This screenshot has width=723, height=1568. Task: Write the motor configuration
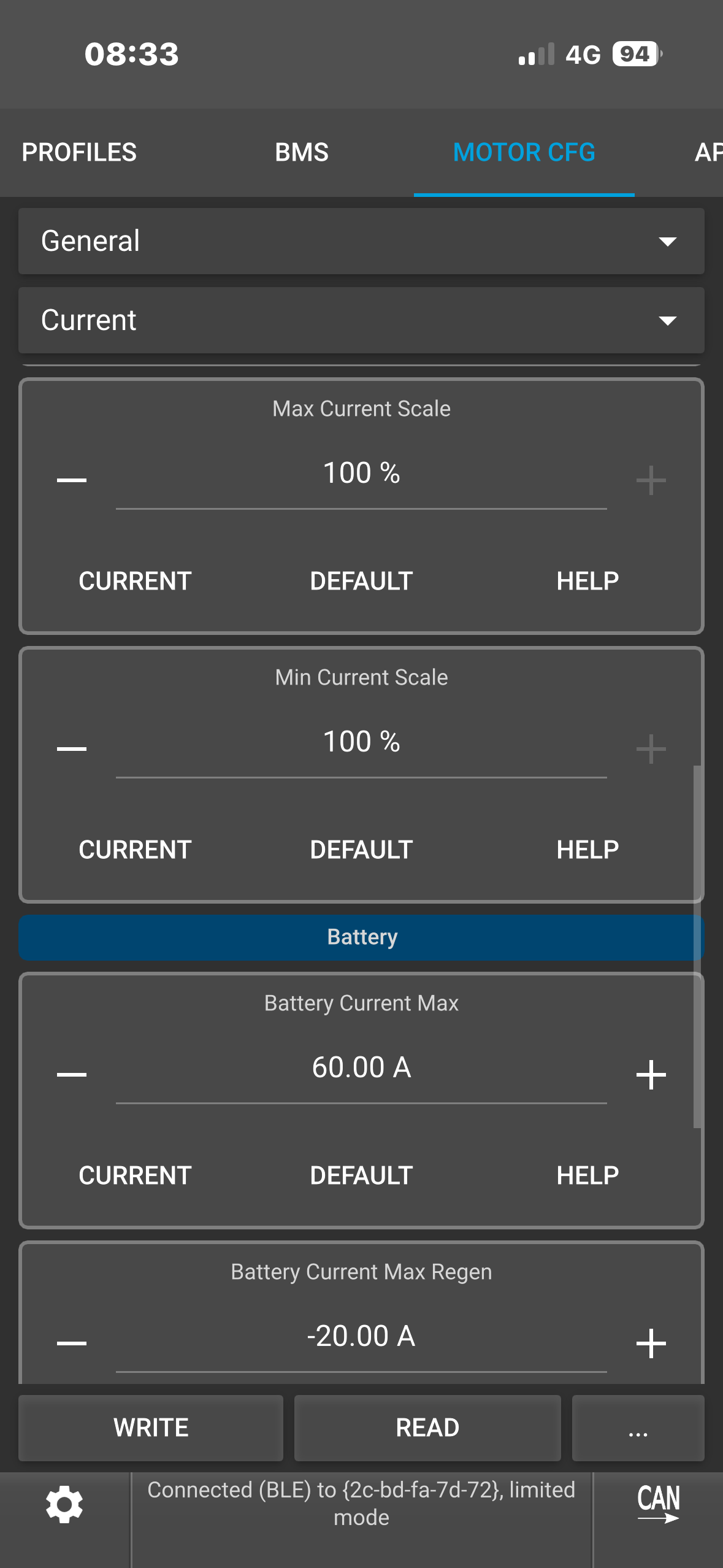click(x=151, y=1428)
